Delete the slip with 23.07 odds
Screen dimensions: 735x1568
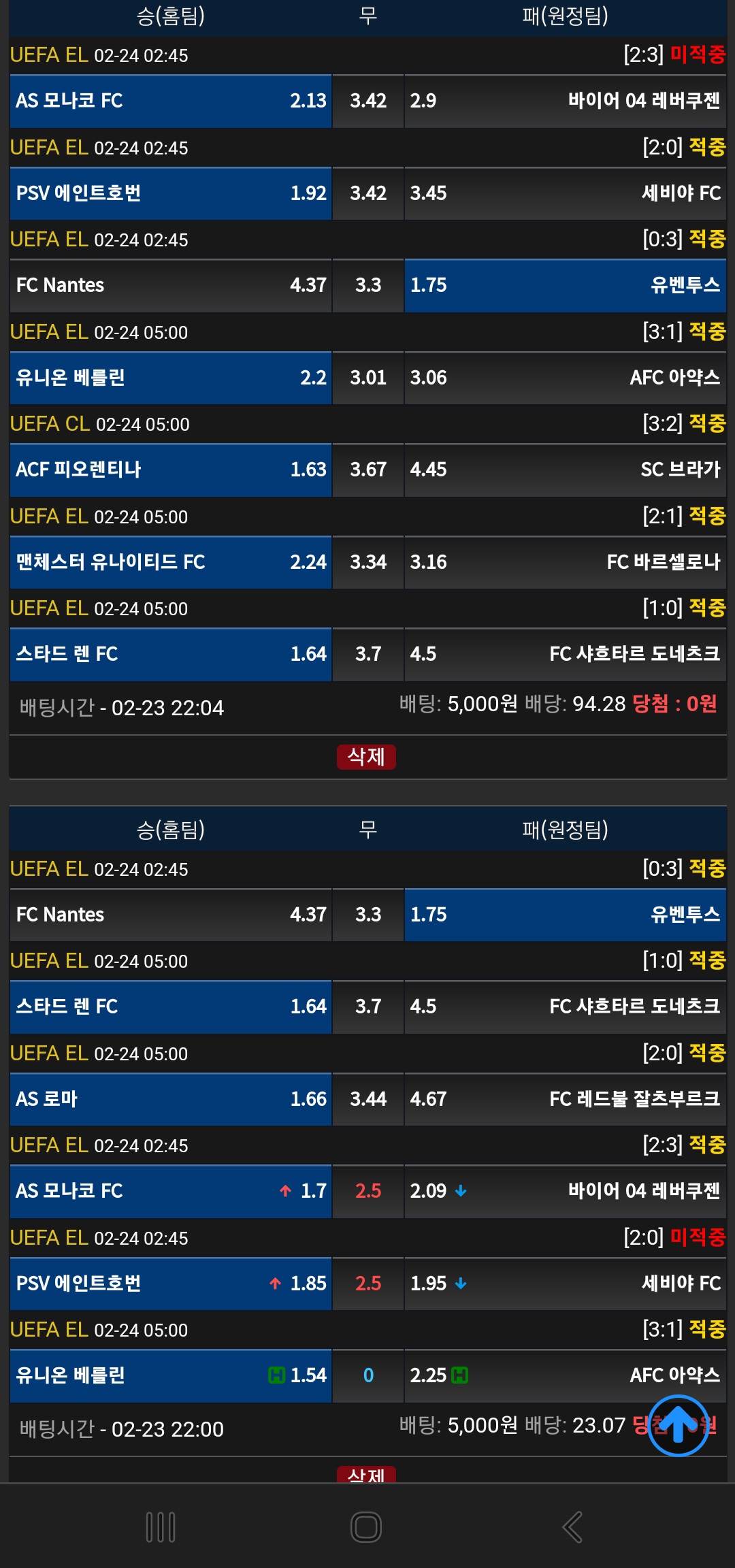pyautogui.click(x=366, y=1474)
